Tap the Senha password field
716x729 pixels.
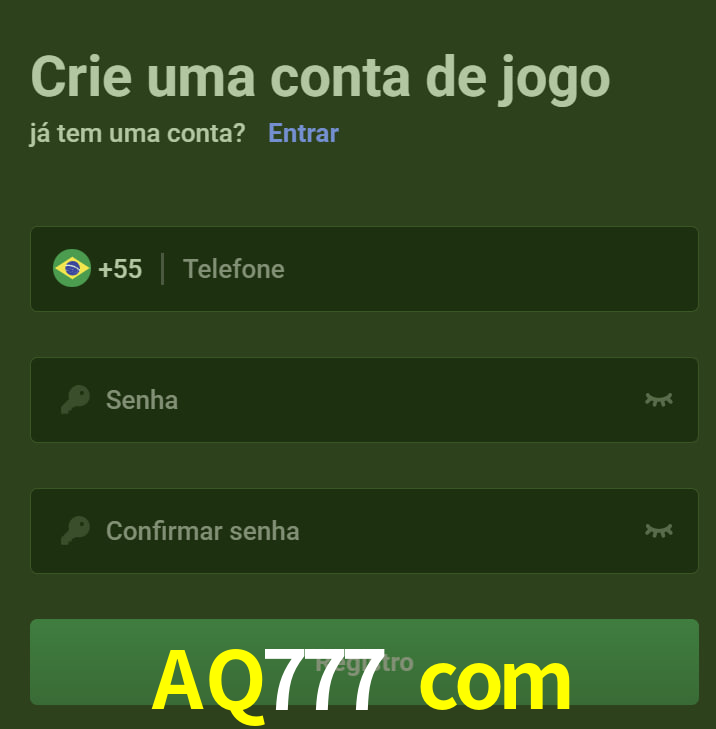pos(360,400)
